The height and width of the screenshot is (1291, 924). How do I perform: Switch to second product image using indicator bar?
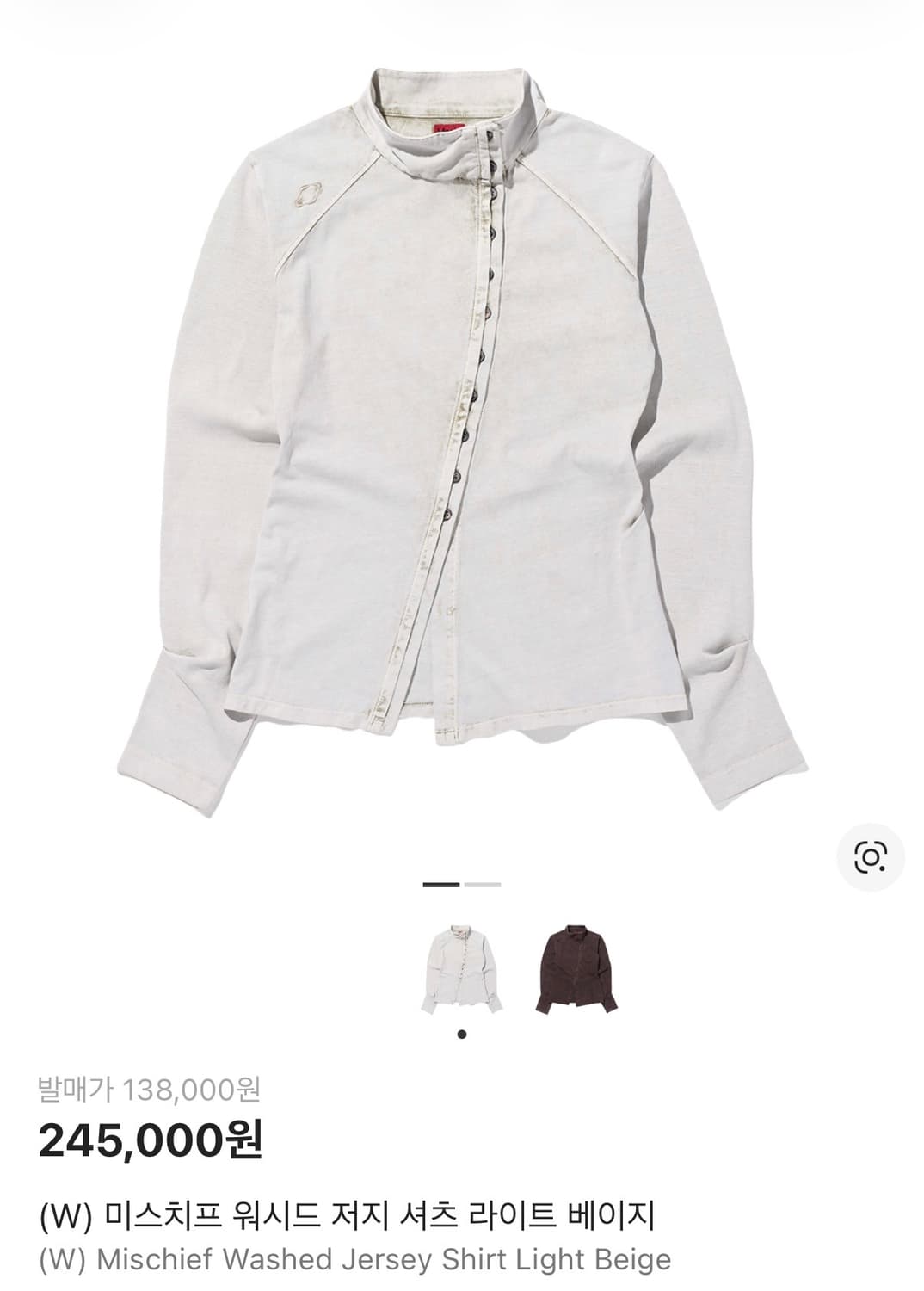(x=484, y=886)
